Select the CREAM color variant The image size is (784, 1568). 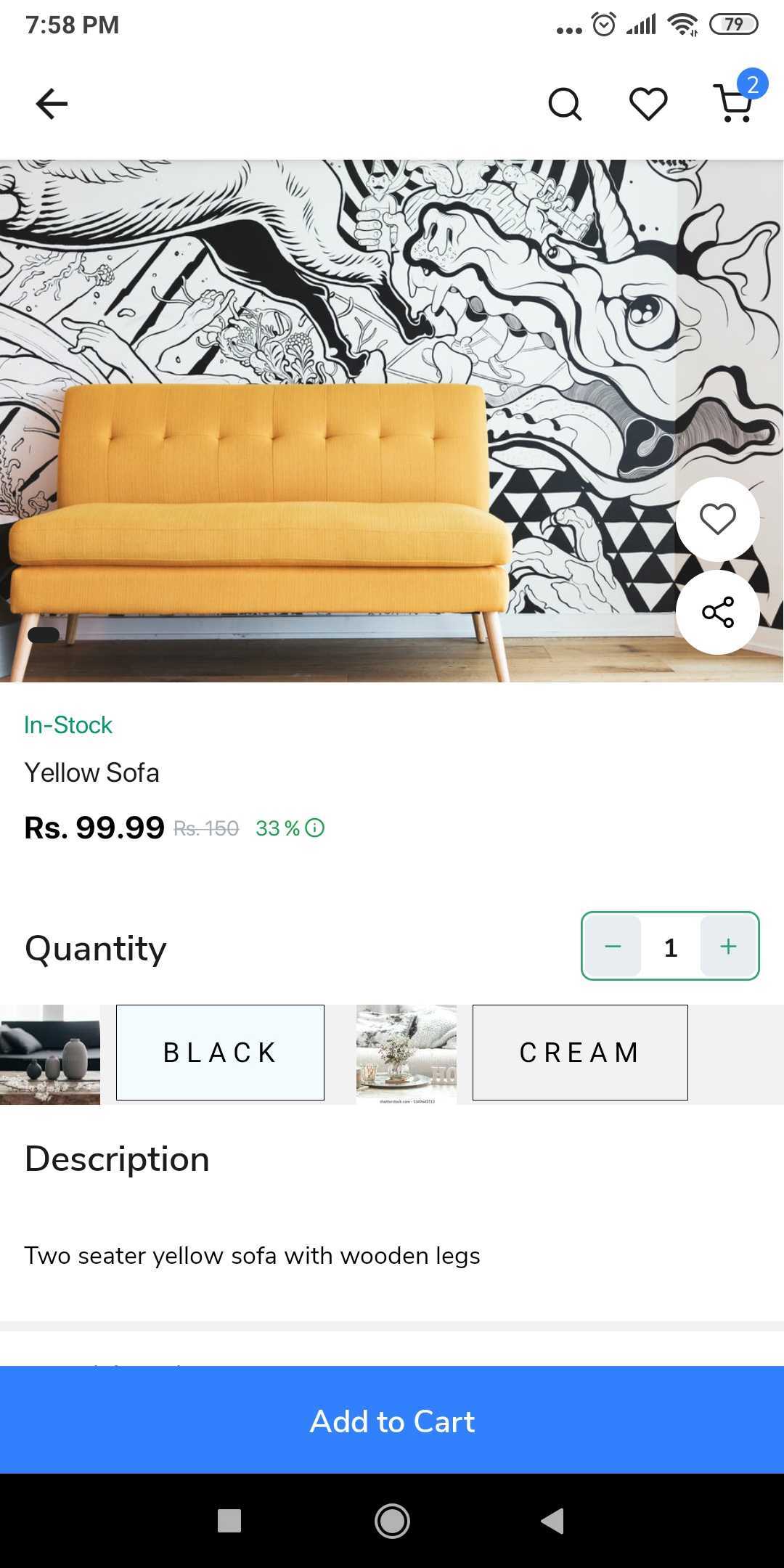(579, 1052)
